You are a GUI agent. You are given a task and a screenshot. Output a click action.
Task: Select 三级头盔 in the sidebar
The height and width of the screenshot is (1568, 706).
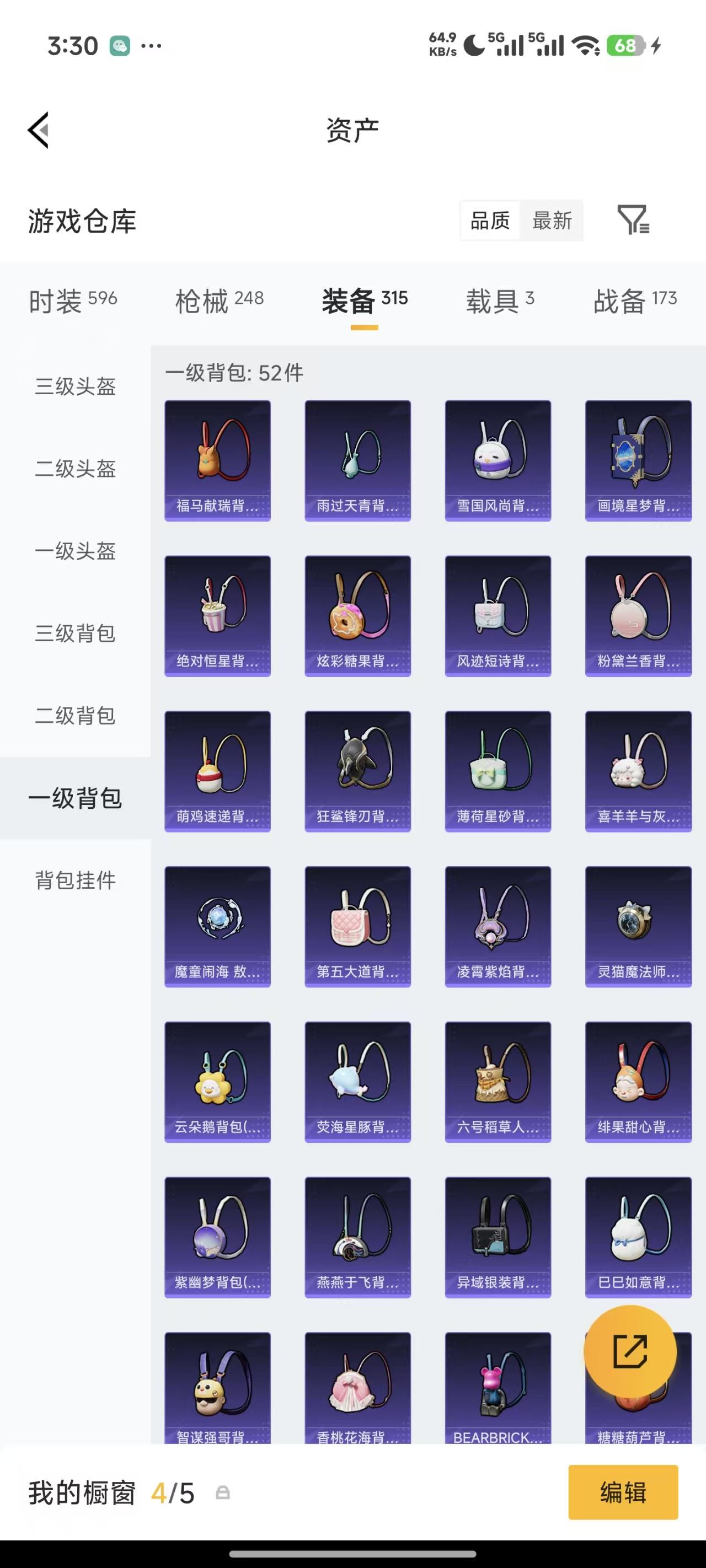[74, 386]
